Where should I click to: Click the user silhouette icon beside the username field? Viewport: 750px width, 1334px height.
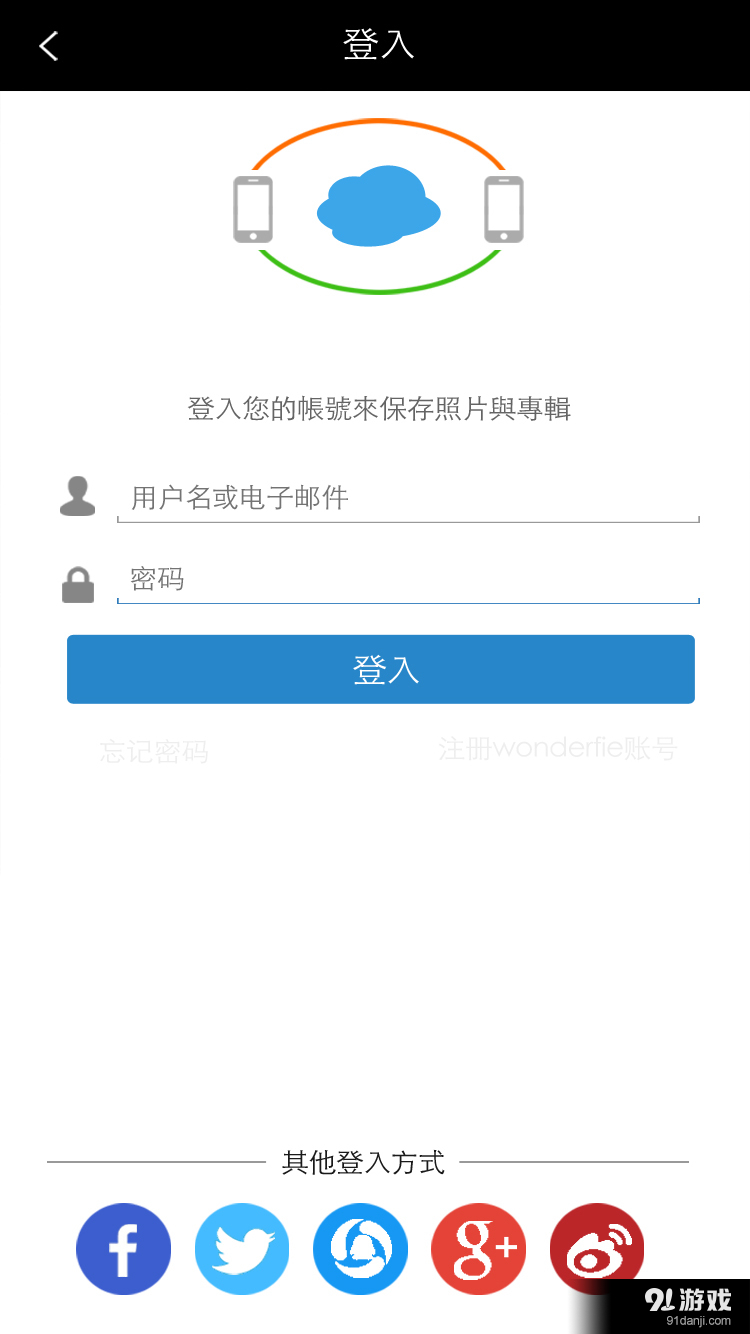pos(78,495)
